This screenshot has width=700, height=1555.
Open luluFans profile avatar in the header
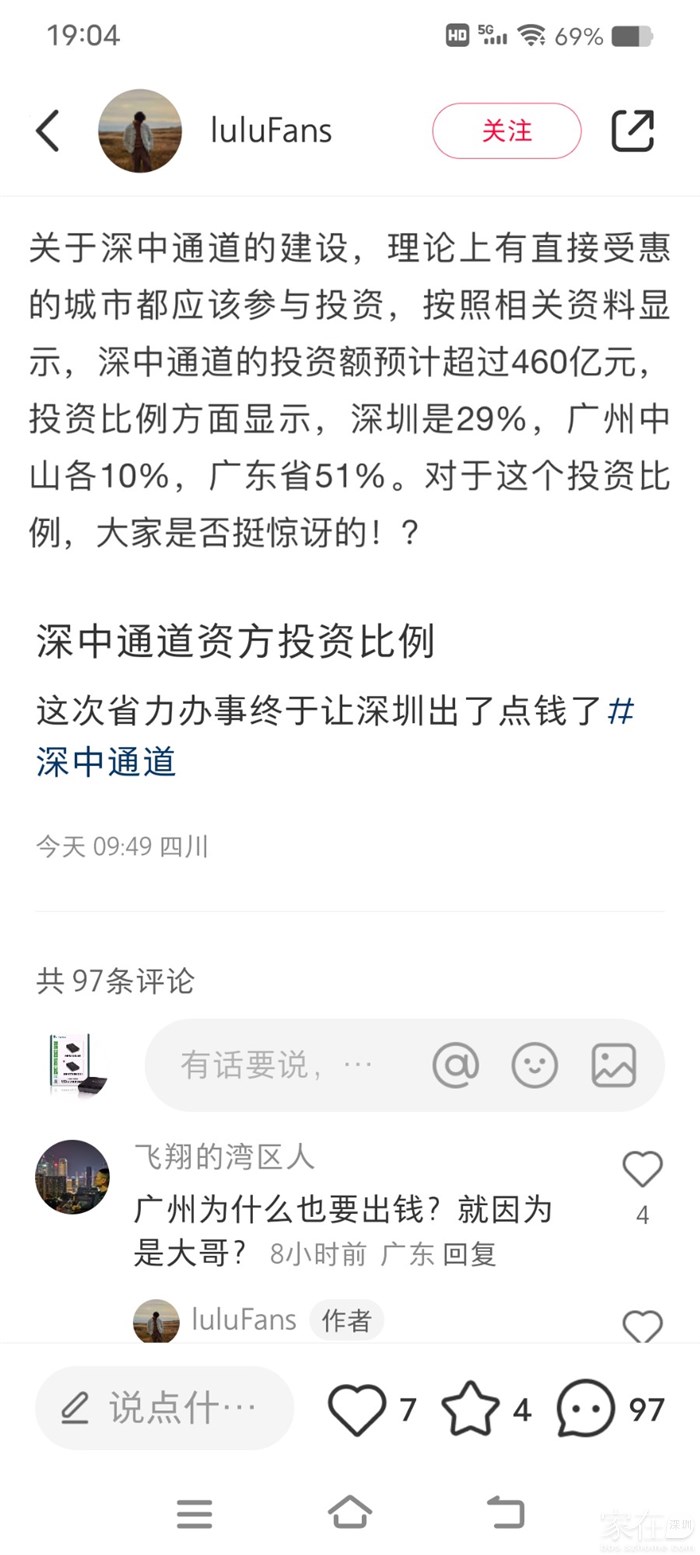click(140, 131)
